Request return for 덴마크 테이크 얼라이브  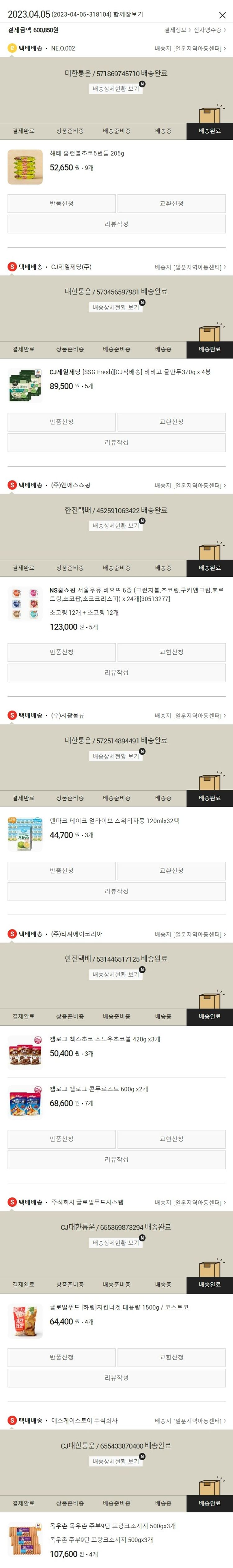62,870
